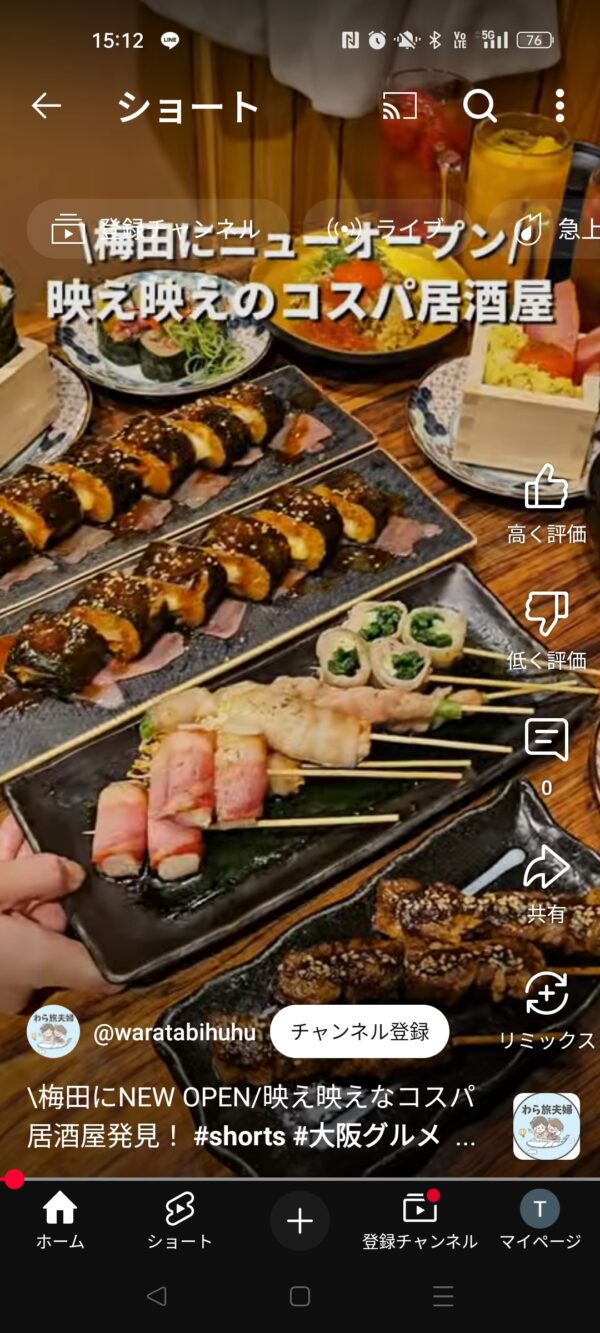600x1333 pixels.
Task: Open the sound thumbnail by the caption
Action: [546, 1126]
